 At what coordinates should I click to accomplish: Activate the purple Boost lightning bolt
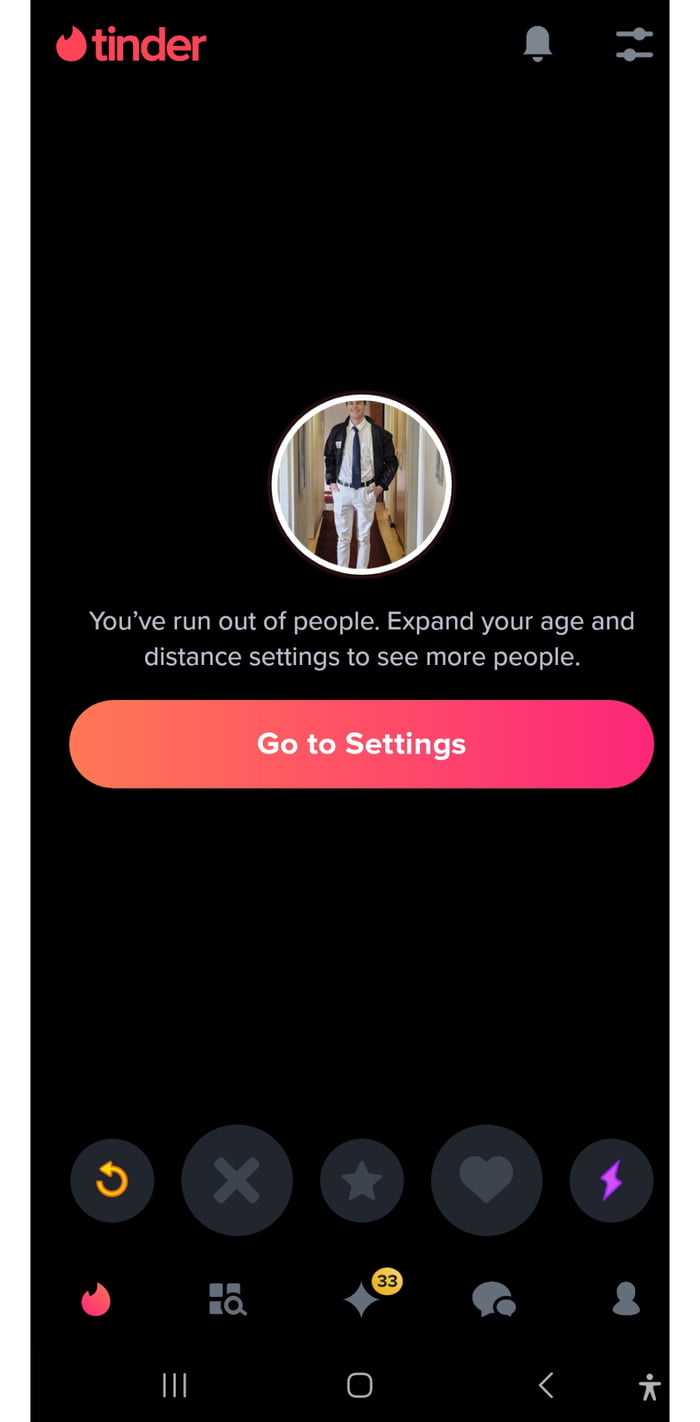611,1181
